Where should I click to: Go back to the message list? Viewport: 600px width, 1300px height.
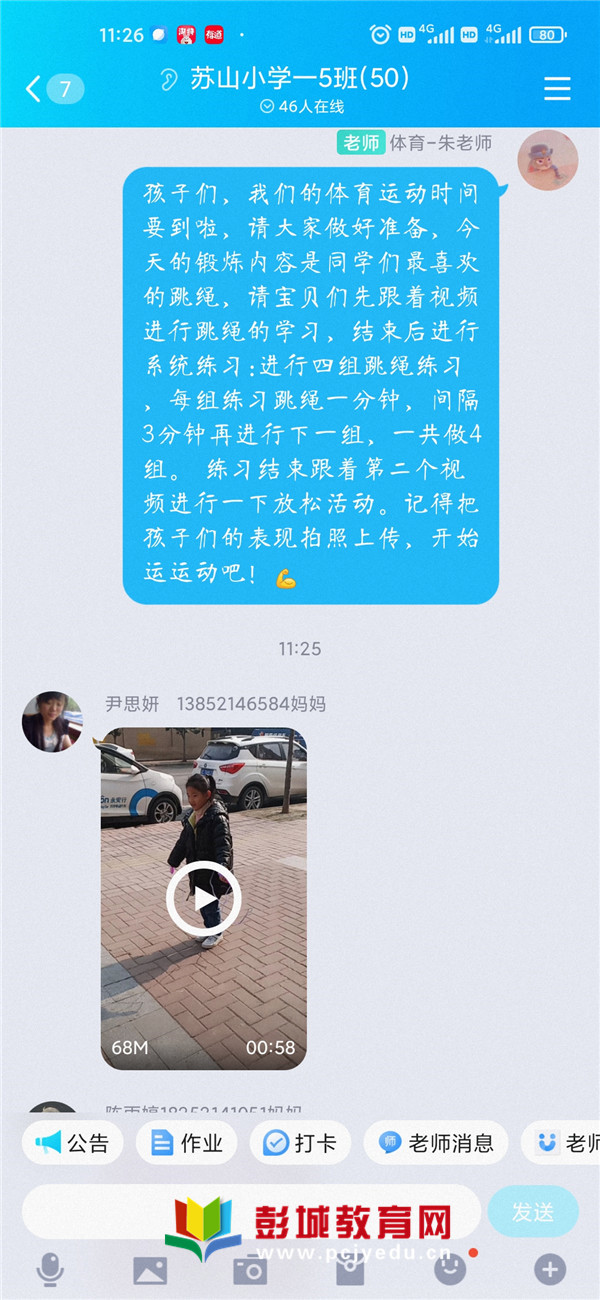click(x=35, y=89)
